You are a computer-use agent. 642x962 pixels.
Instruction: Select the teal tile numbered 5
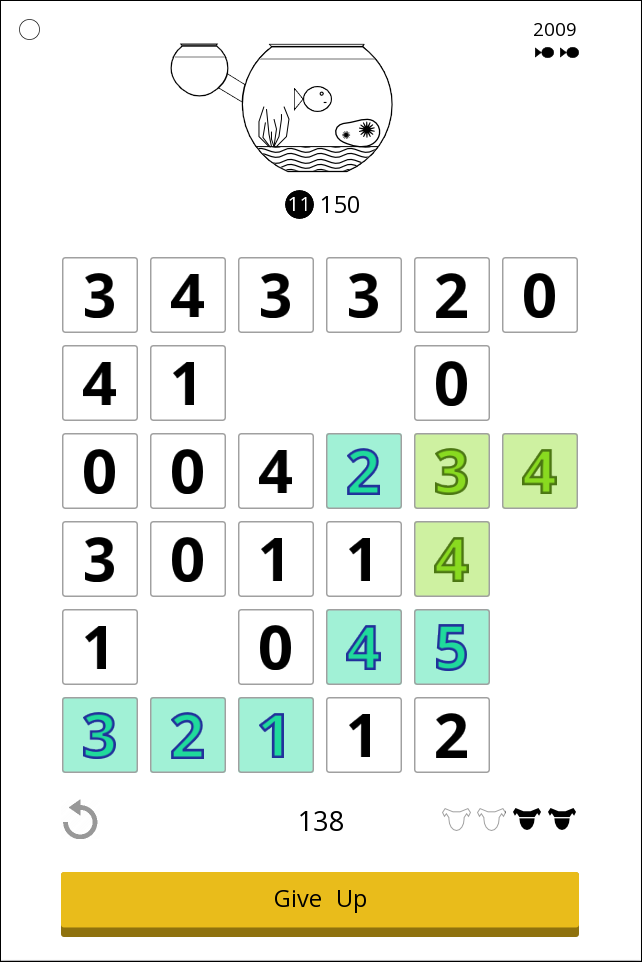pos(452,647)
